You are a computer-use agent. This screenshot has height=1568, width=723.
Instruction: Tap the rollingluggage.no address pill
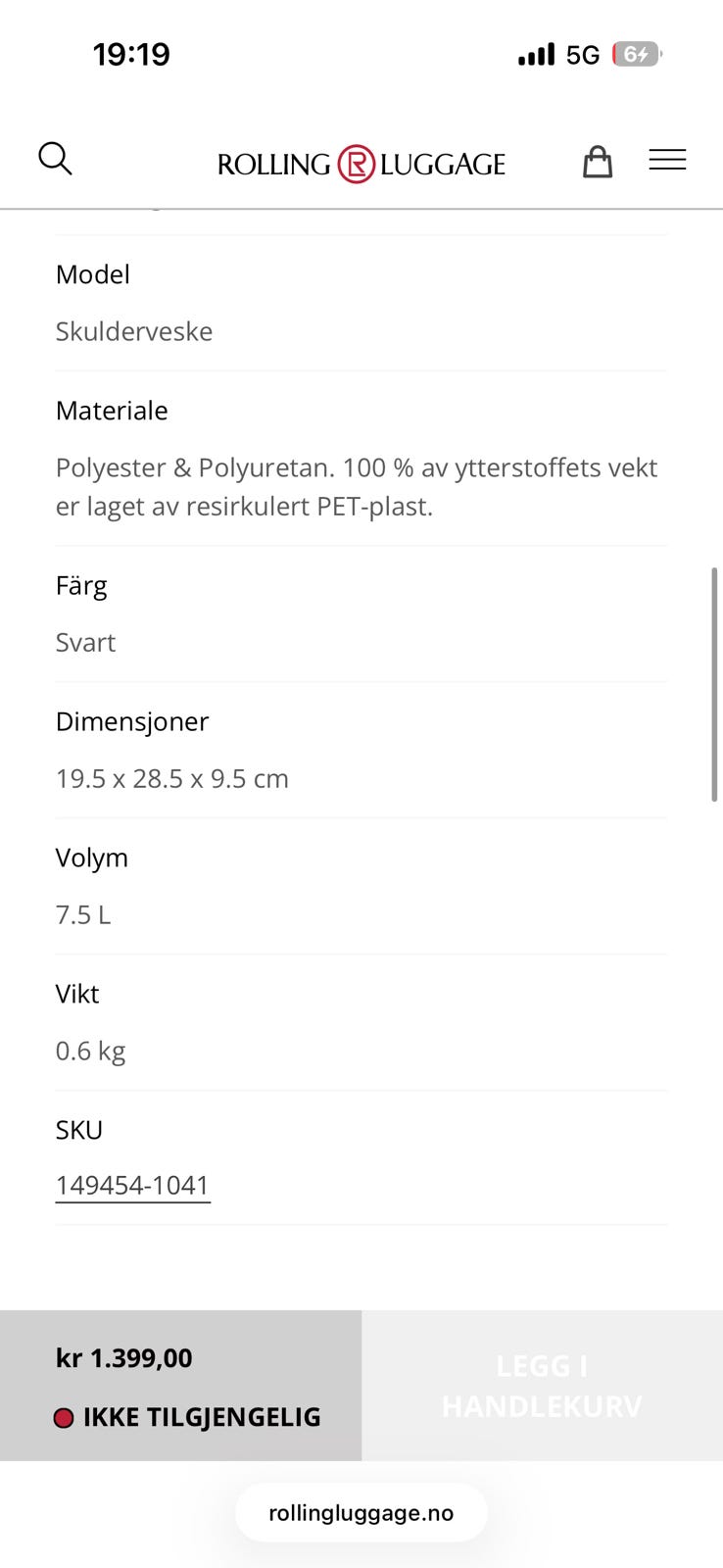coord(361,1512)
